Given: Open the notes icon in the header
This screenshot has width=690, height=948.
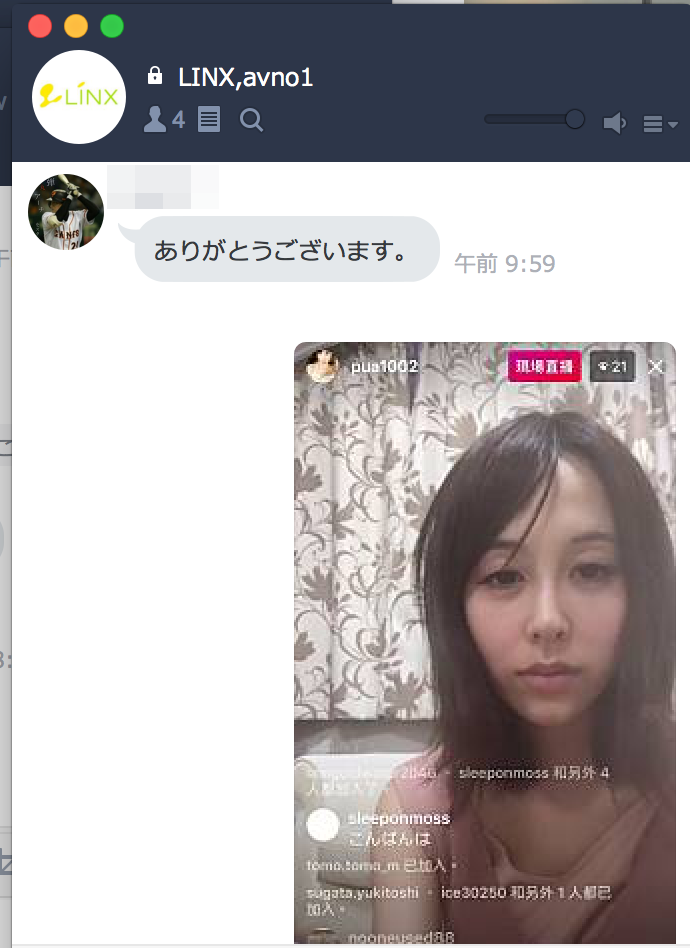Looking at the screenshot, I should [x=209, y=121].
